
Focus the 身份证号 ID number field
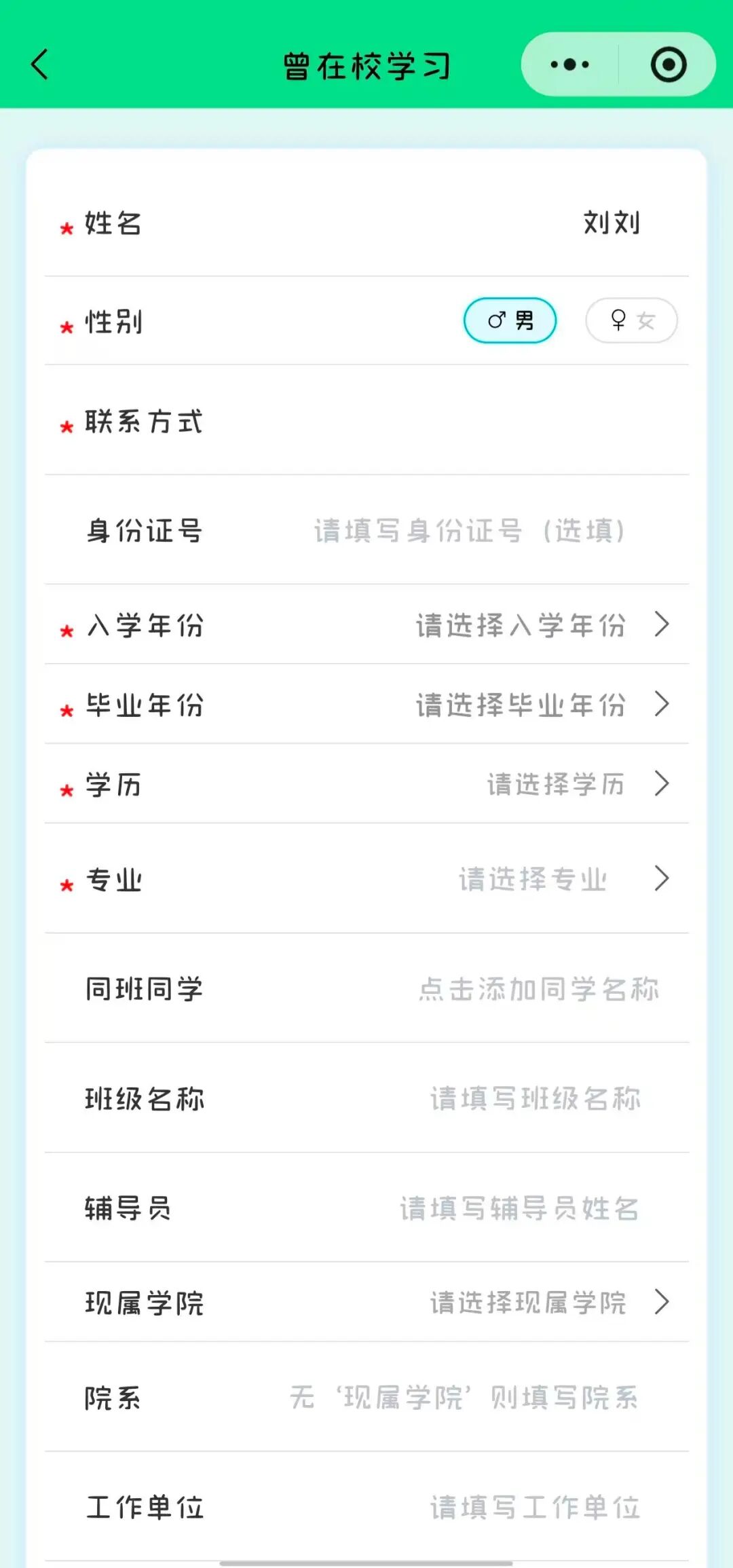[x=468, y=531]
